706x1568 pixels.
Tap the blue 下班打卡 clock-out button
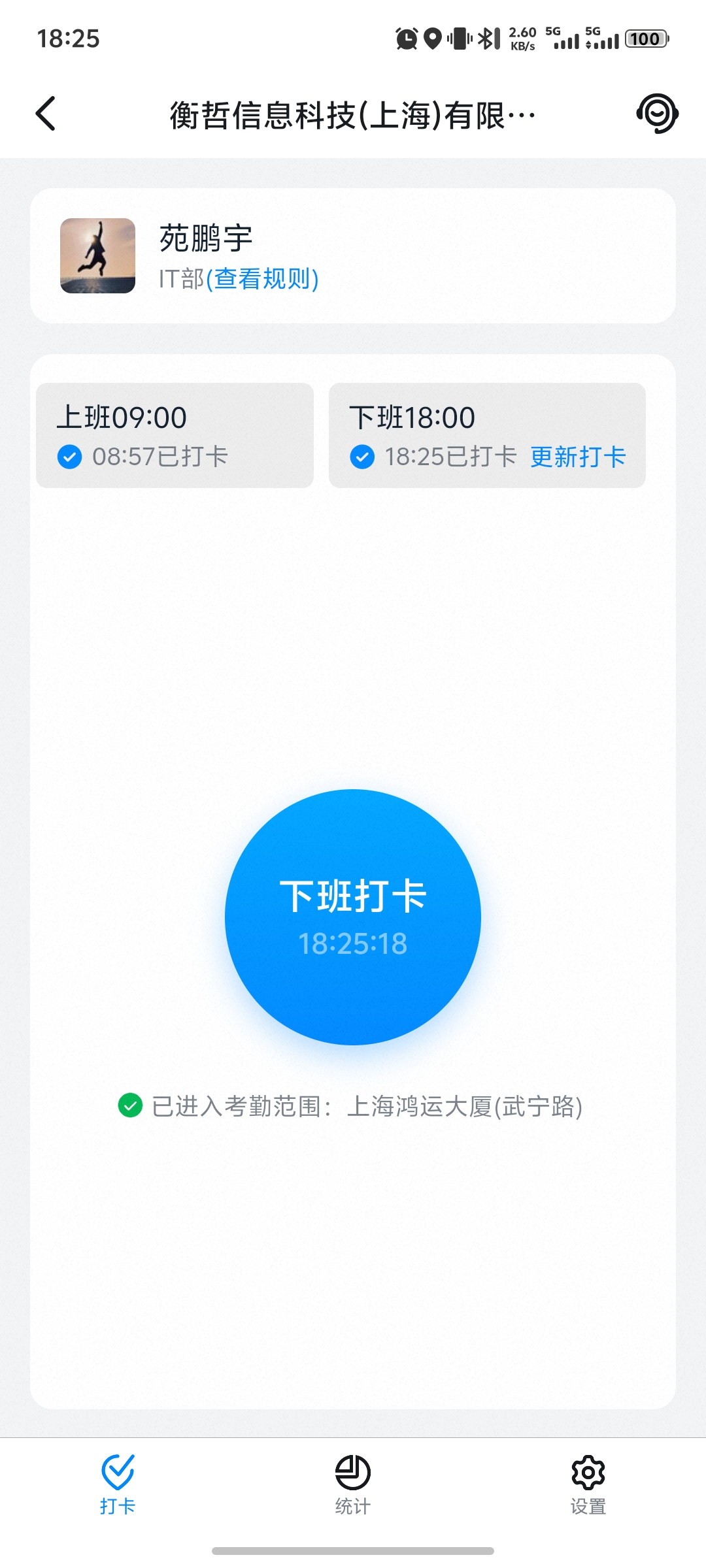click(353, 917)
